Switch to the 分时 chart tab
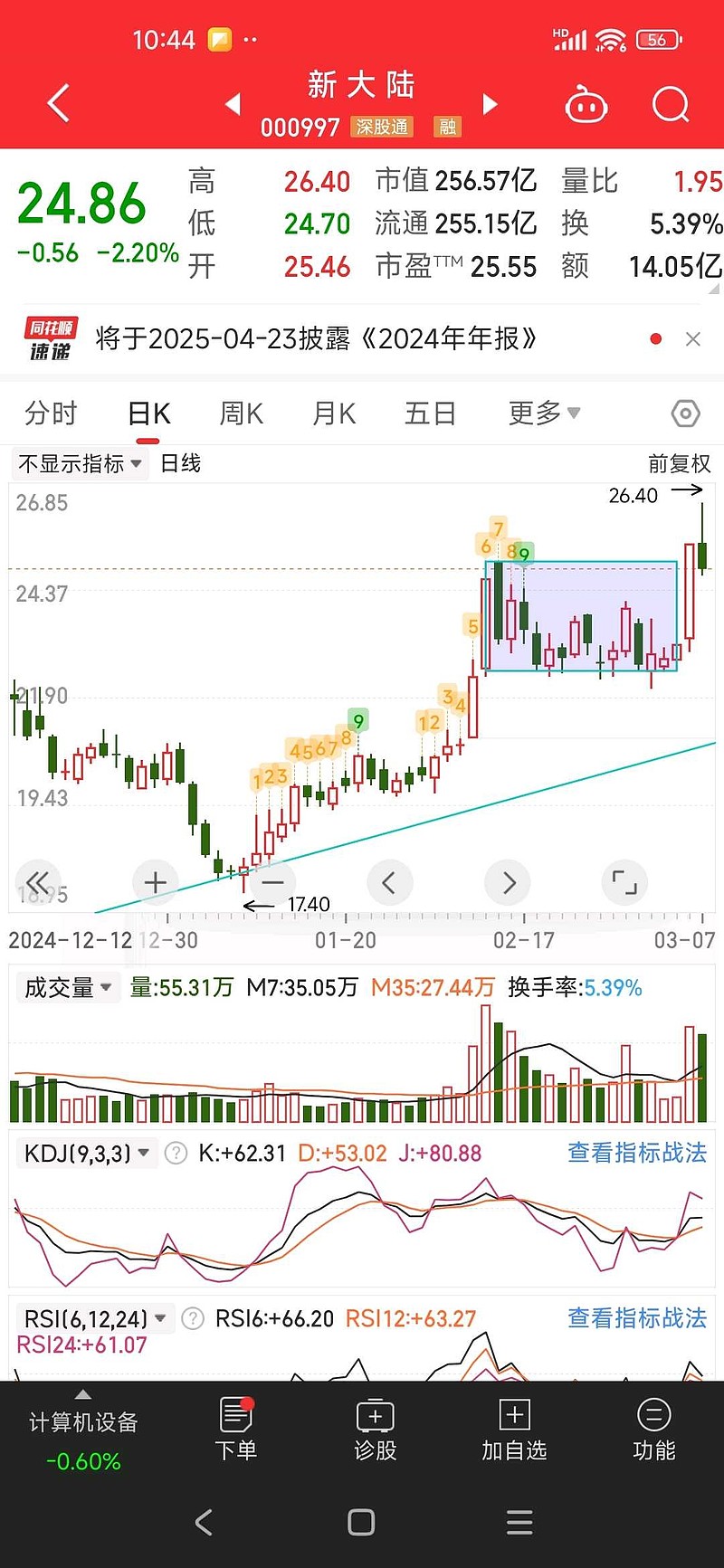The height and width of the screenshot is (1568, 724). click(x=51, y=413)
